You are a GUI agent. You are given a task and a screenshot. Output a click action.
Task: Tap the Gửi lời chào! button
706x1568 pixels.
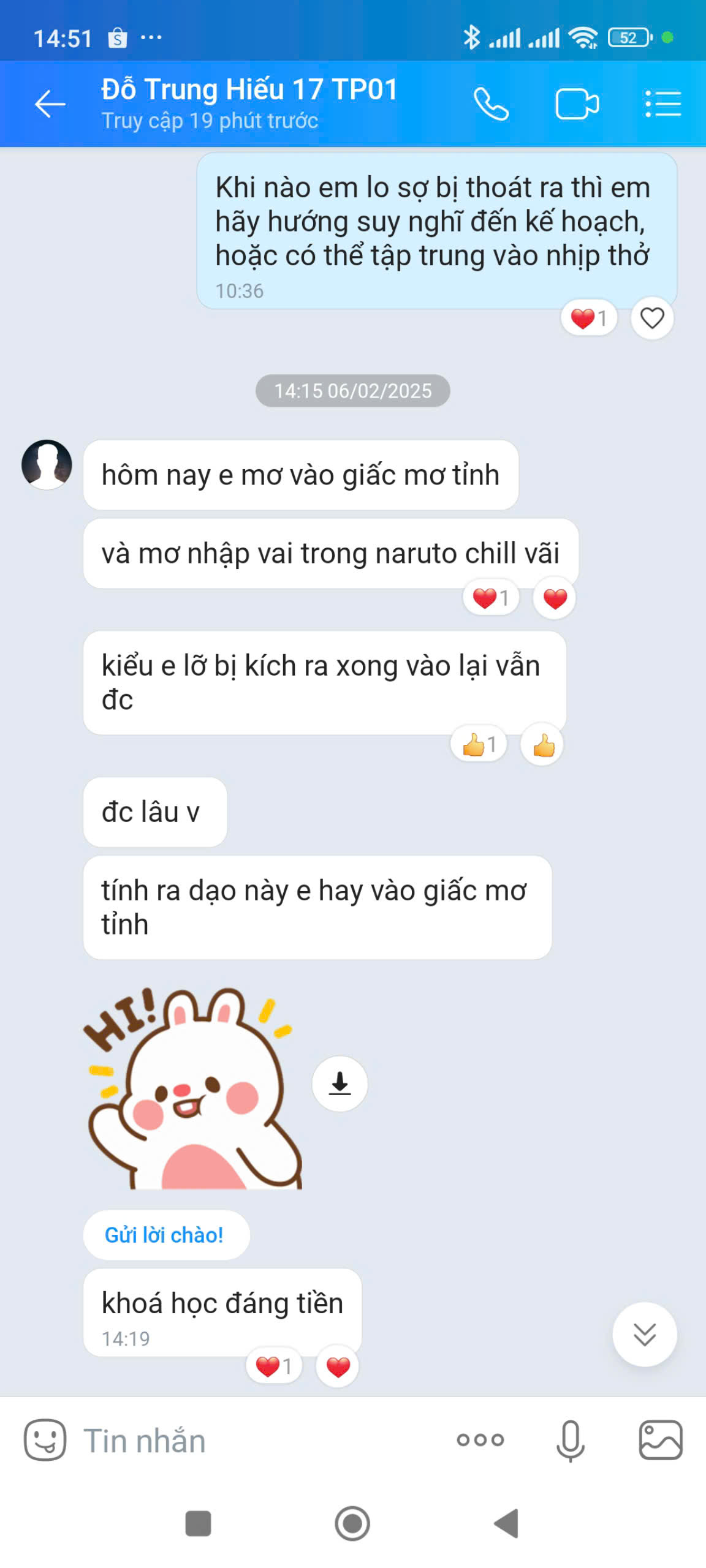coord(164,1234)
